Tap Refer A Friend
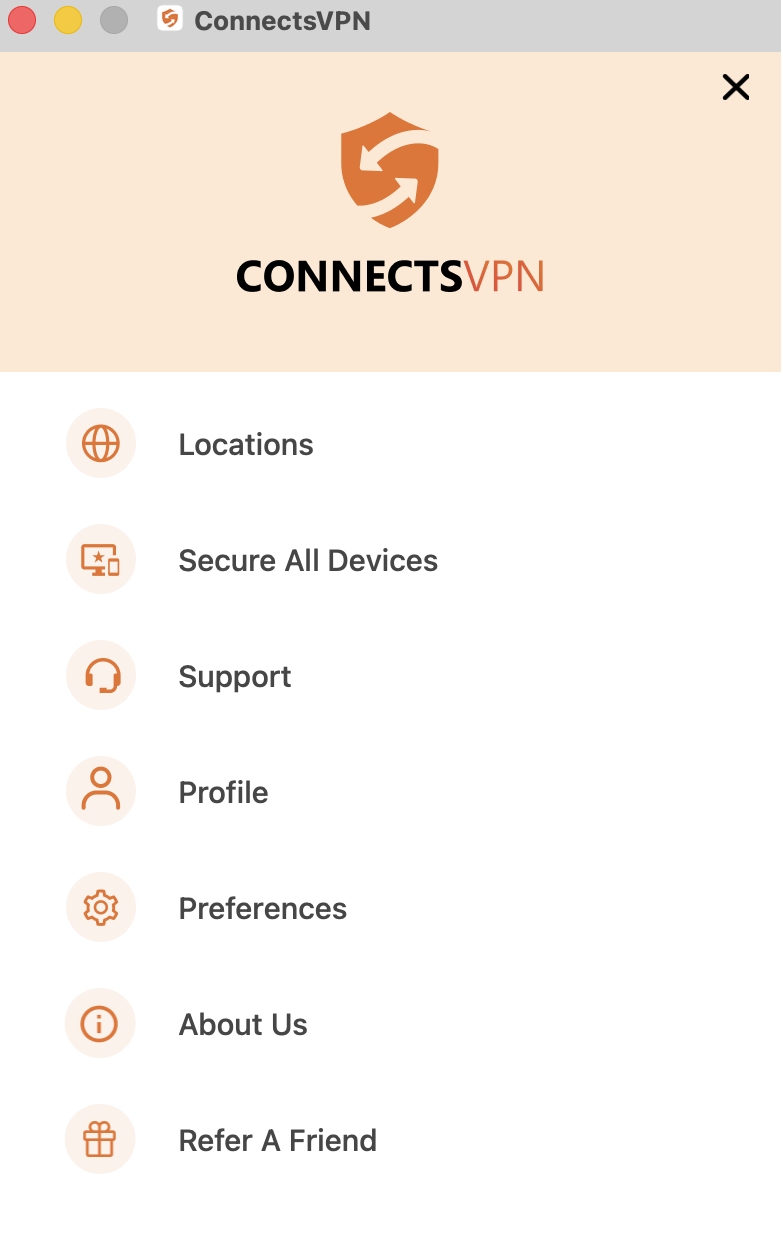Screen dimensions: 783x1241 pos(277,1140)
